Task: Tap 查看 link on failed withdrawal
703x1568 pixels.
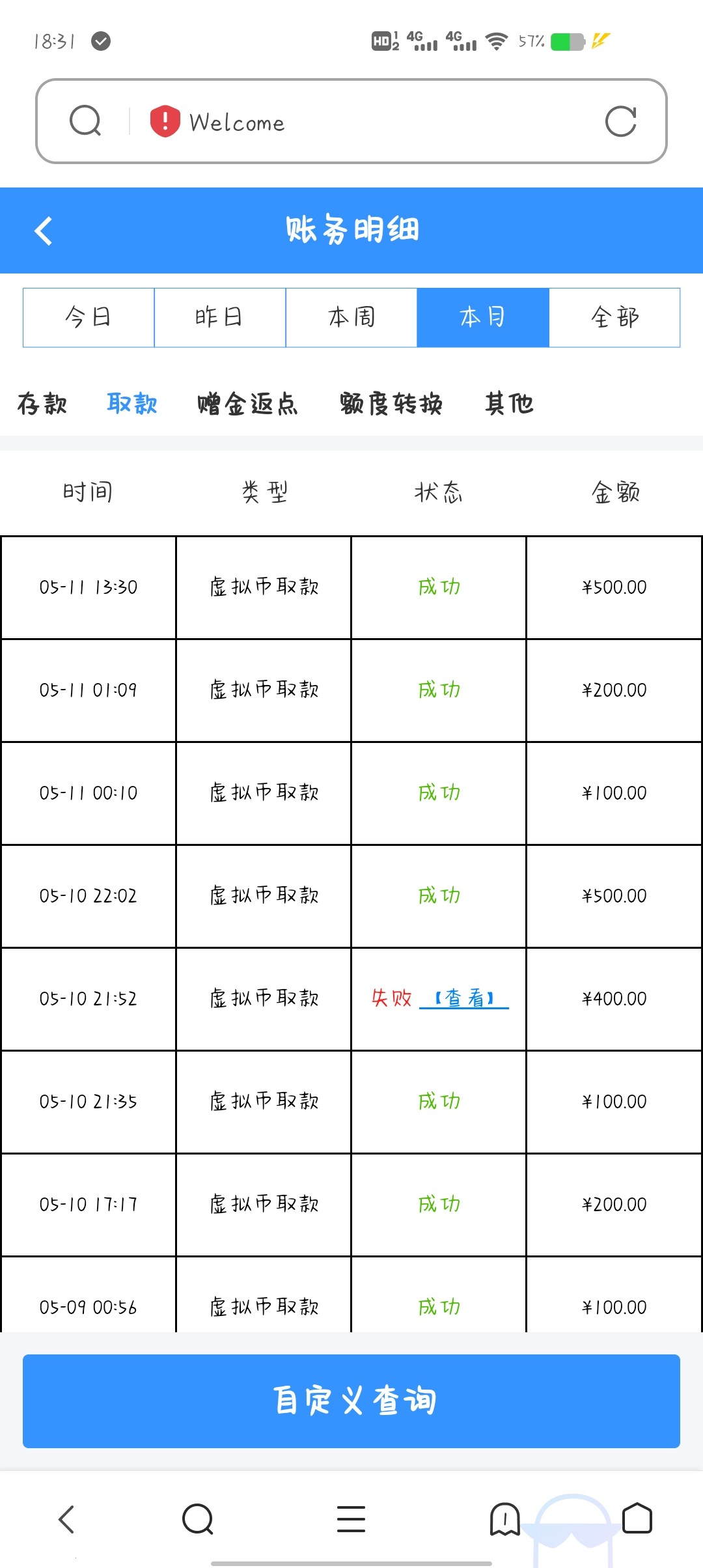Action: point(464,998)
